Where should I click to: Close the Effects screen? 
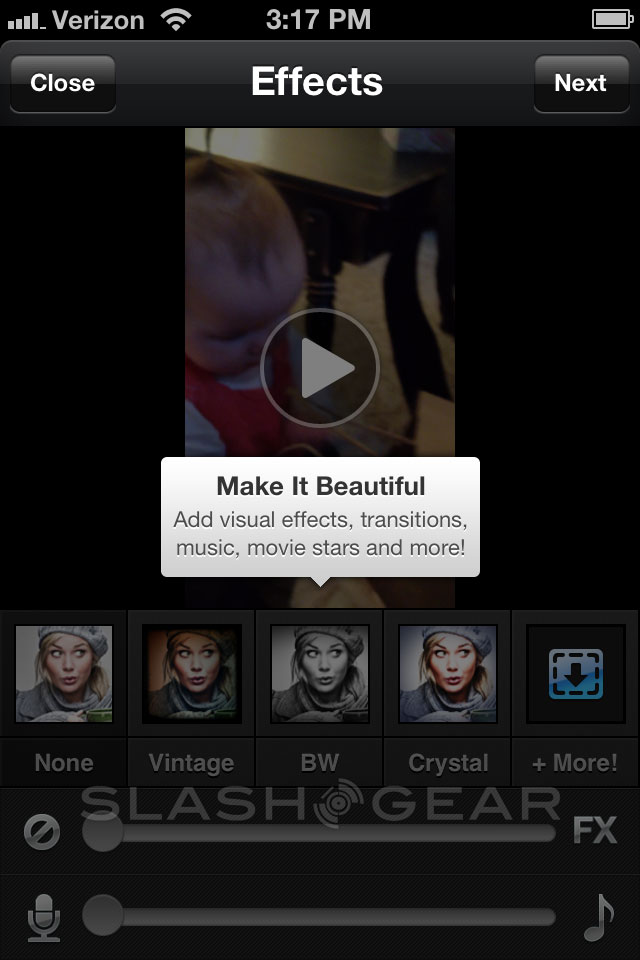click(x=62, y=83)
